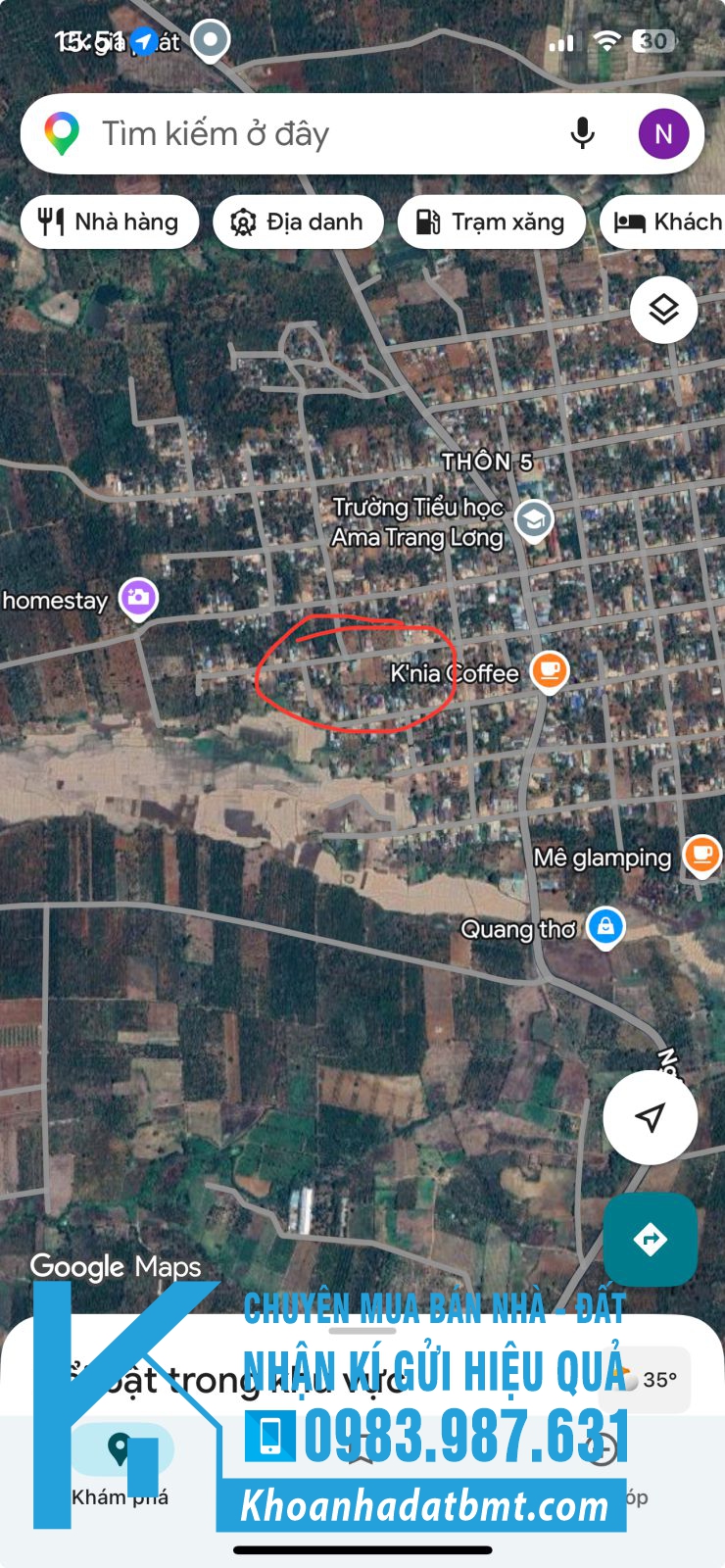Select the Địa danh chip
Image resolution: width=725 pixels, height=1568 pixels.
[297, 222]
